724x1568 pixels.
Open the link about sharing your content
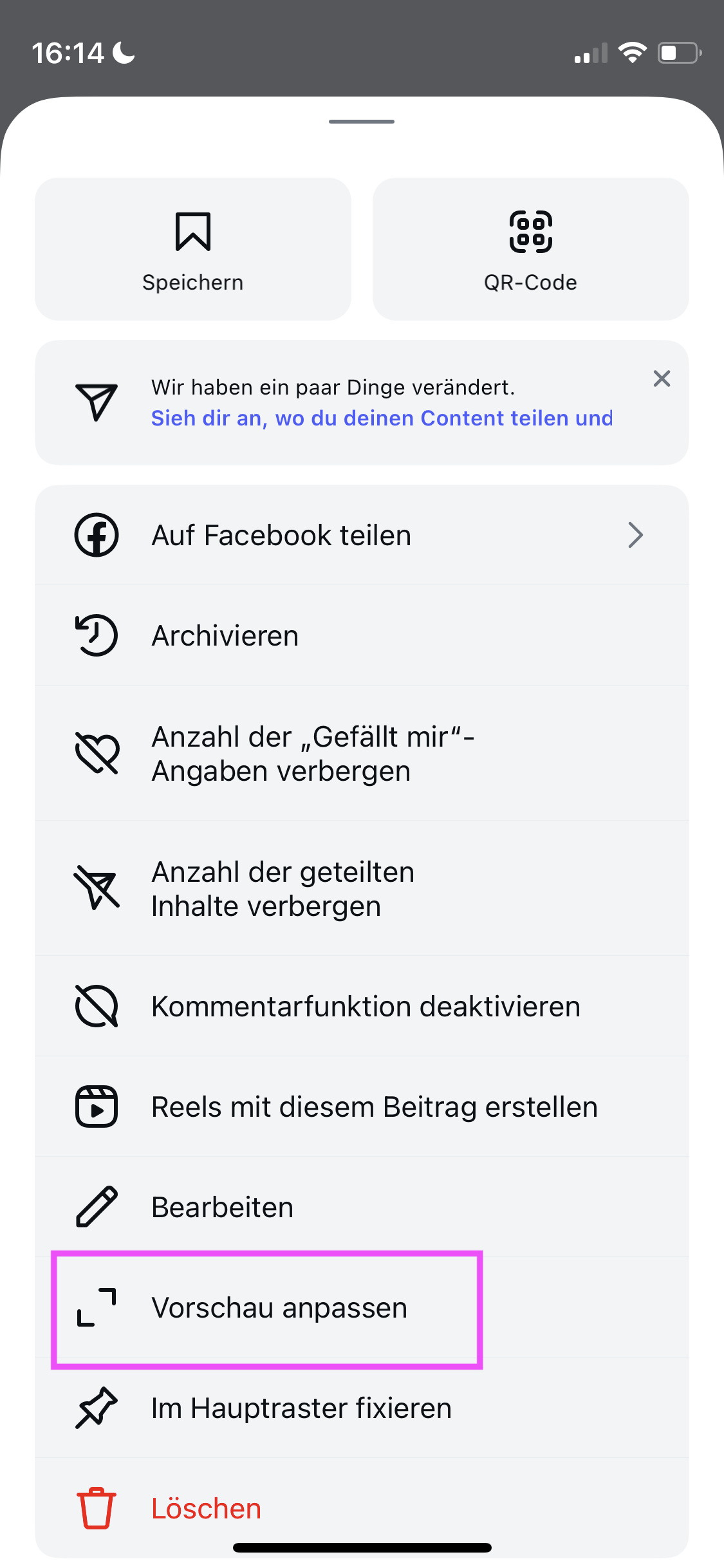(382, 418)
